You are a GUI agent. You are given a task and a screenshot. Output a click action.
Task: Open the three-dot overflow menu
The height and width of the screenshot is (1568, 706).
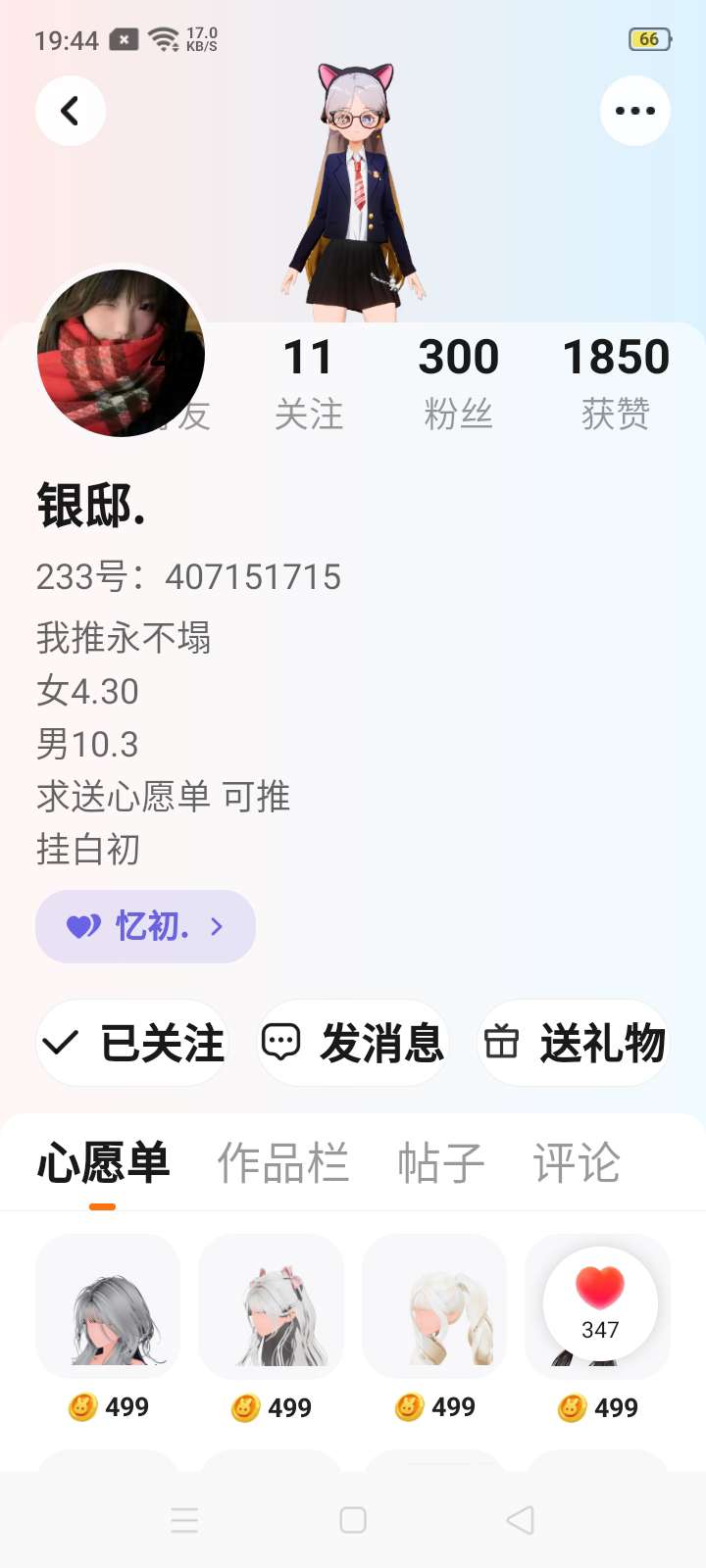click(x=635, y=111)
